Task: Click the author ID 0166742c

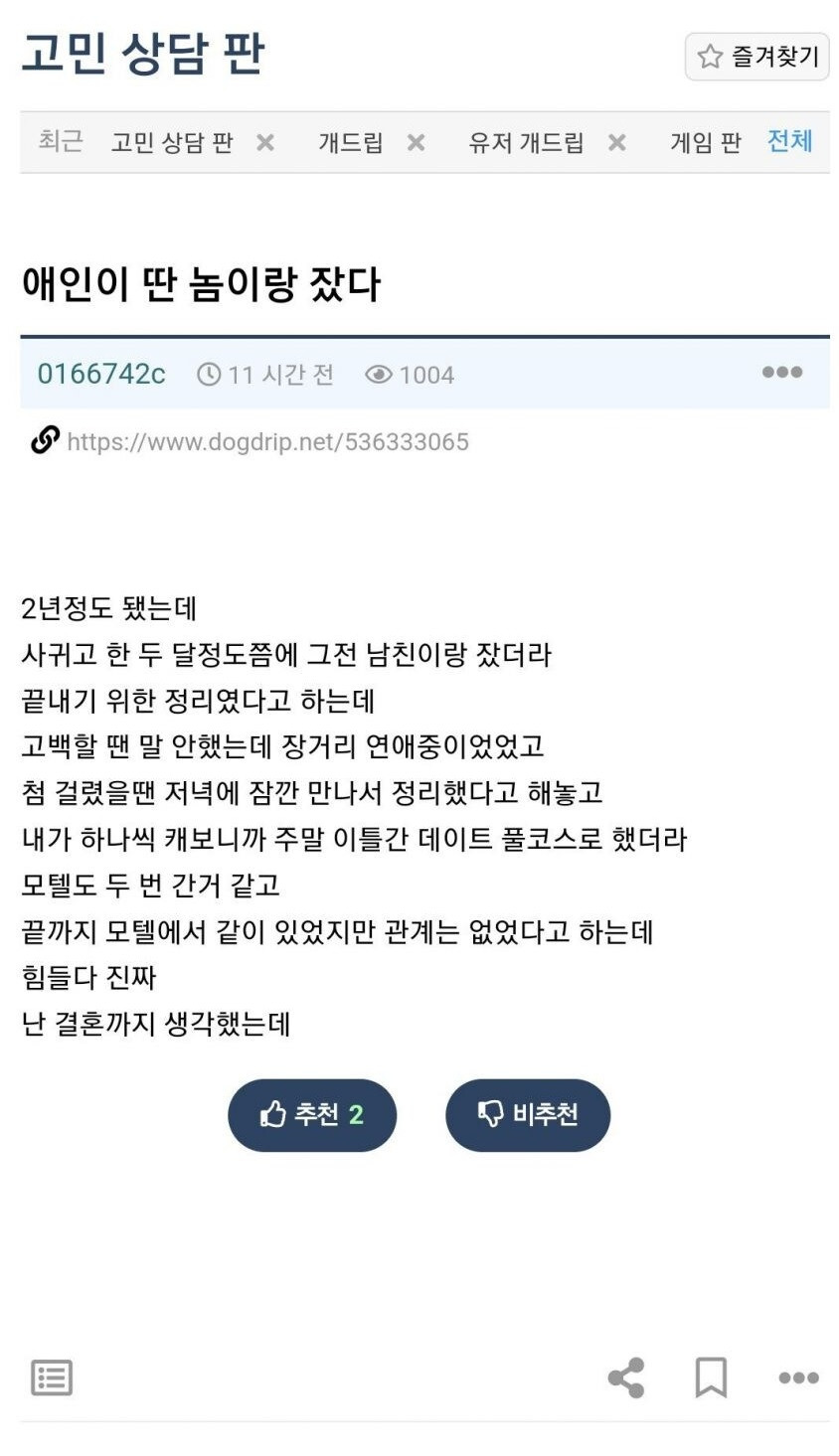Action: [102, 375]
